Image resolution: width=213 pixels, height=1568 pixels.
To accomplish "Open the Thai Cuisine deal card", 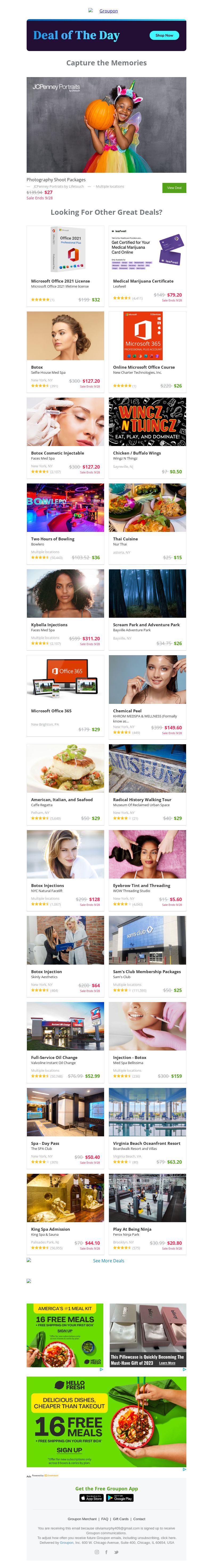I will coord(147,523).
